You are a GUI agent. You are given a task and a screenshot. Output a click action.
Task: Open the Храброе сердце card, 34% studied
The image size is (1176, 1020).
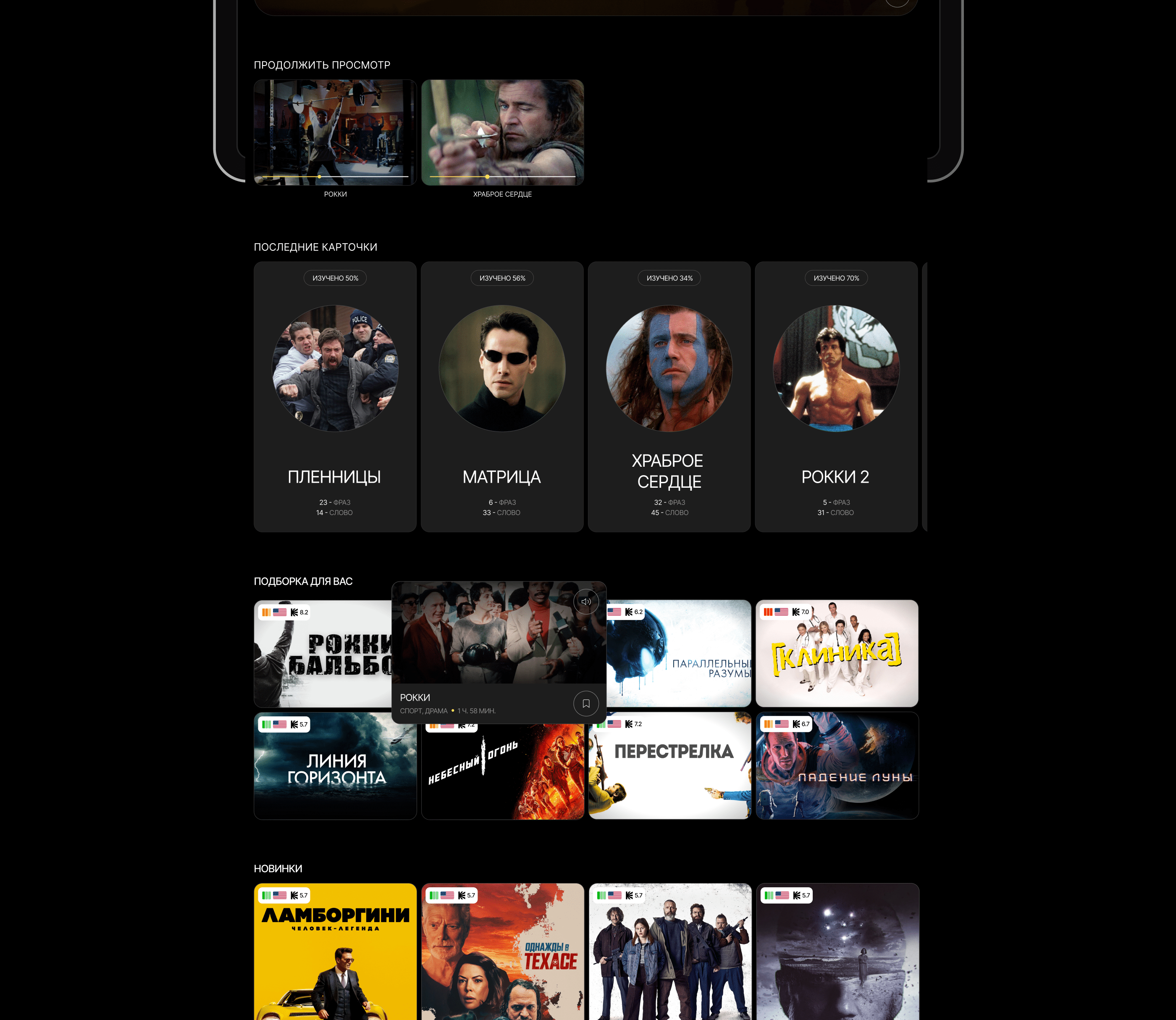tap(669, 397)
